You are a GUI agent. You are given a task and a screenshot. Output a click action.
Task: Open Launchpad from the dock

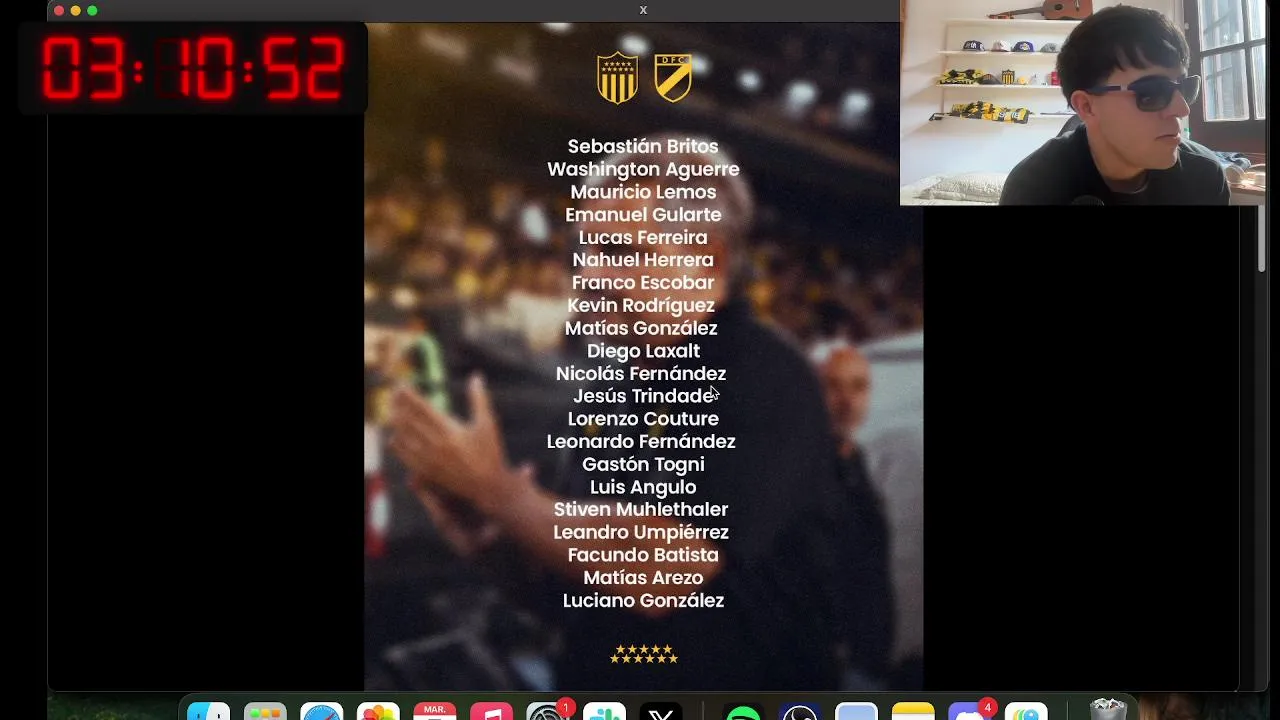coord(265,712)
